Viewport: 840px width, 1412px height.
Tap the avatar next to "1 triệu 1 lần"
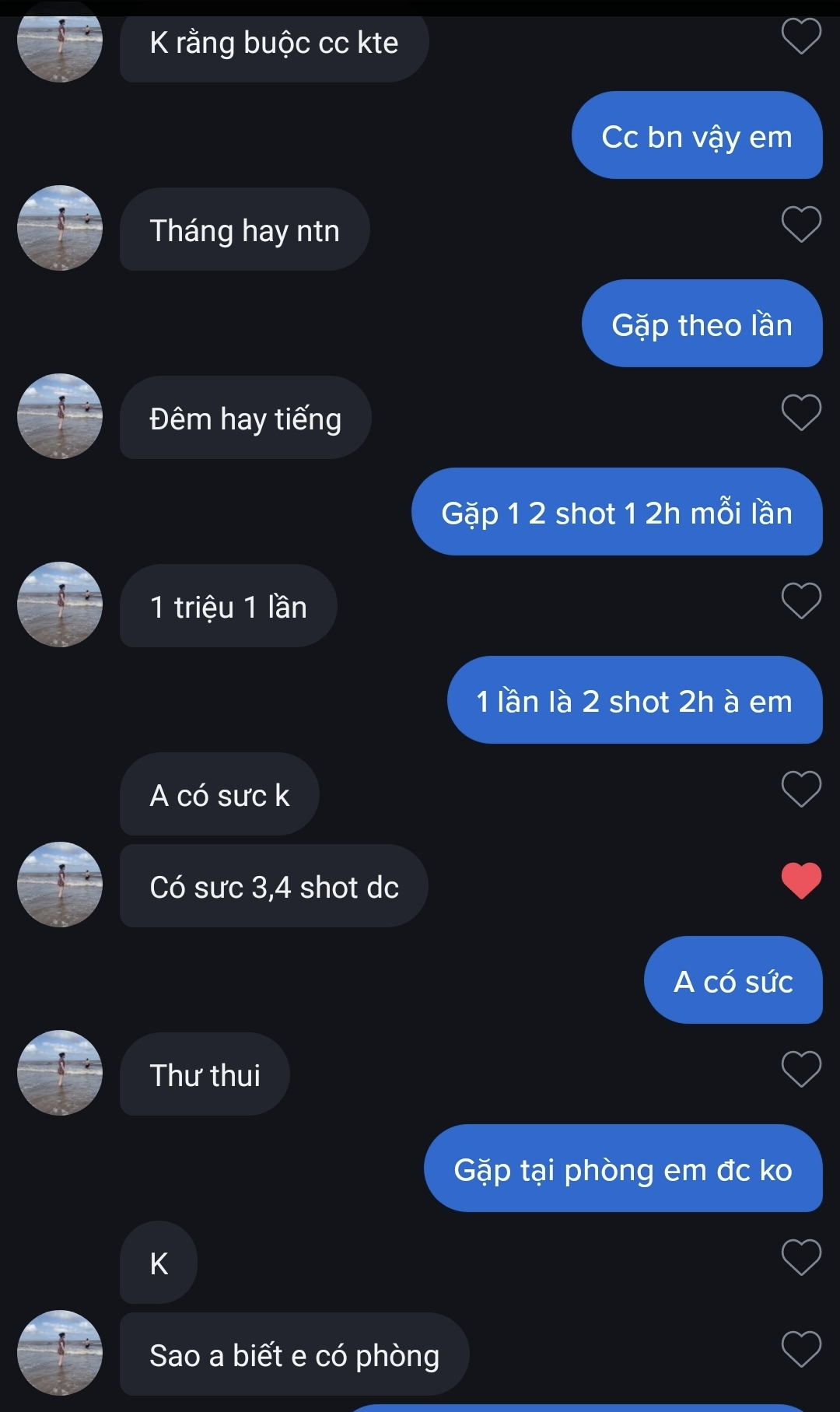tap(59, 604)
